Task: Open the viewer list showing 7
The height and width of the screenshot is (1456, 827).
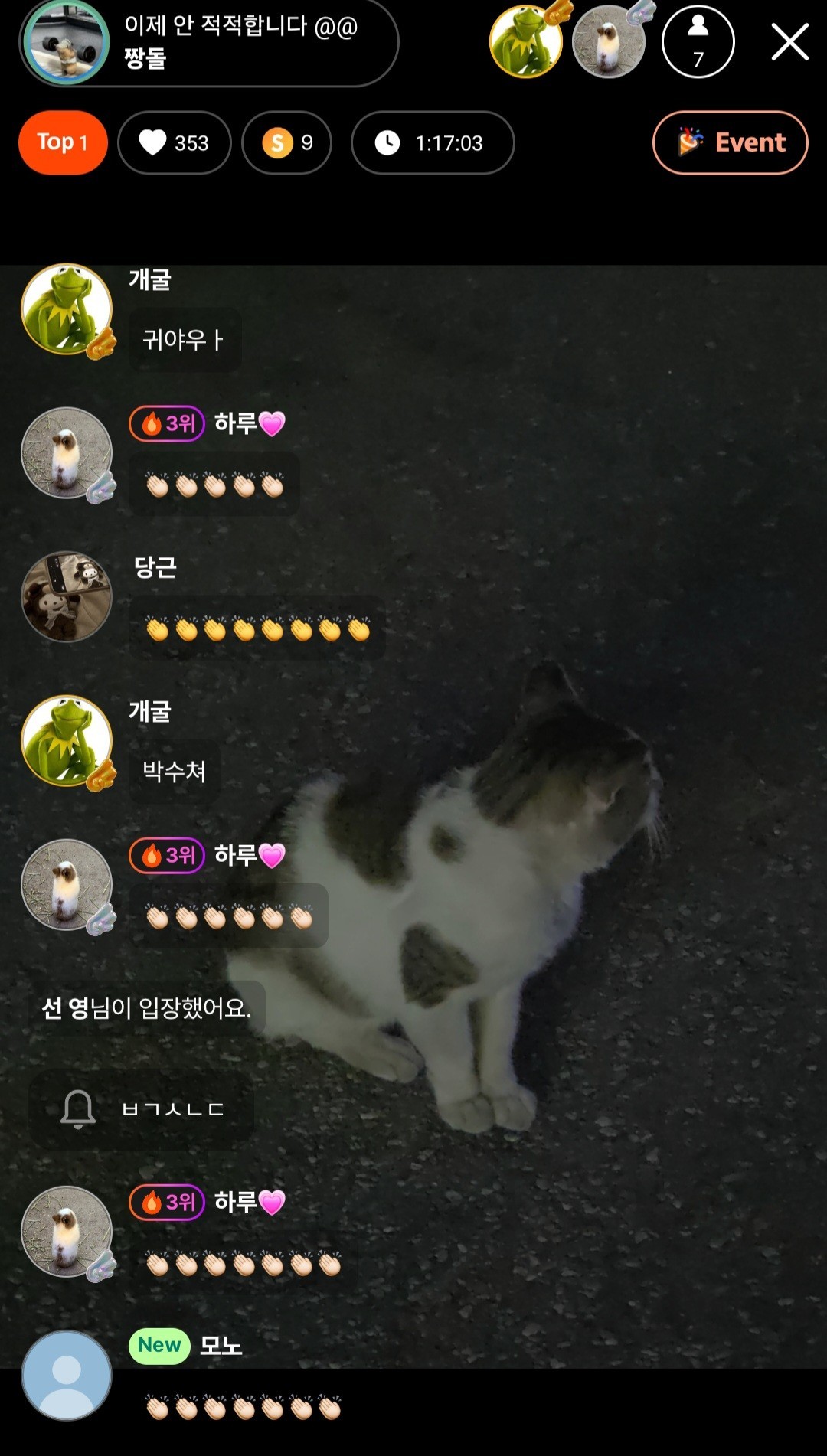Action: coord(698,42)
